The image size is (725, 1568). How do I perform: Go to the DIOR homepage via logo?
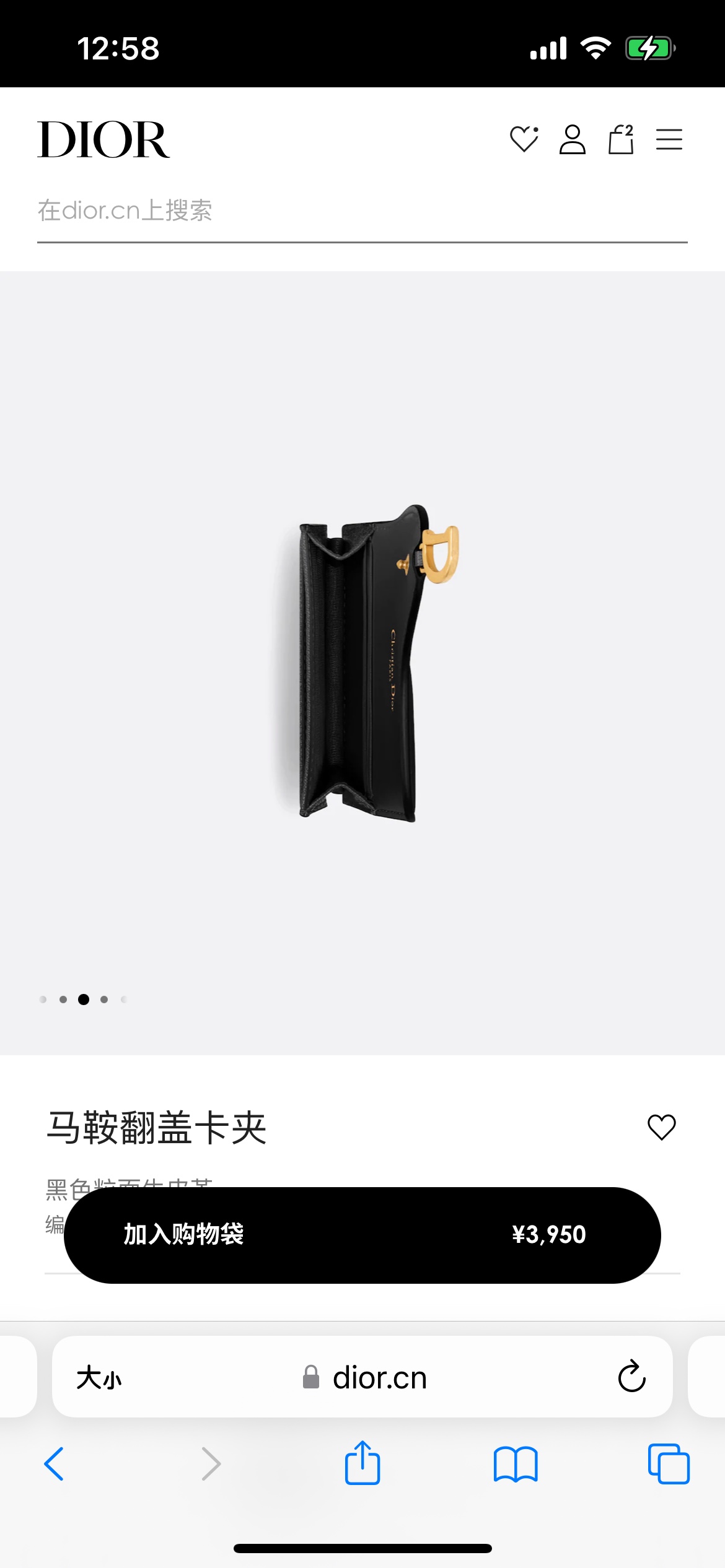103,139
